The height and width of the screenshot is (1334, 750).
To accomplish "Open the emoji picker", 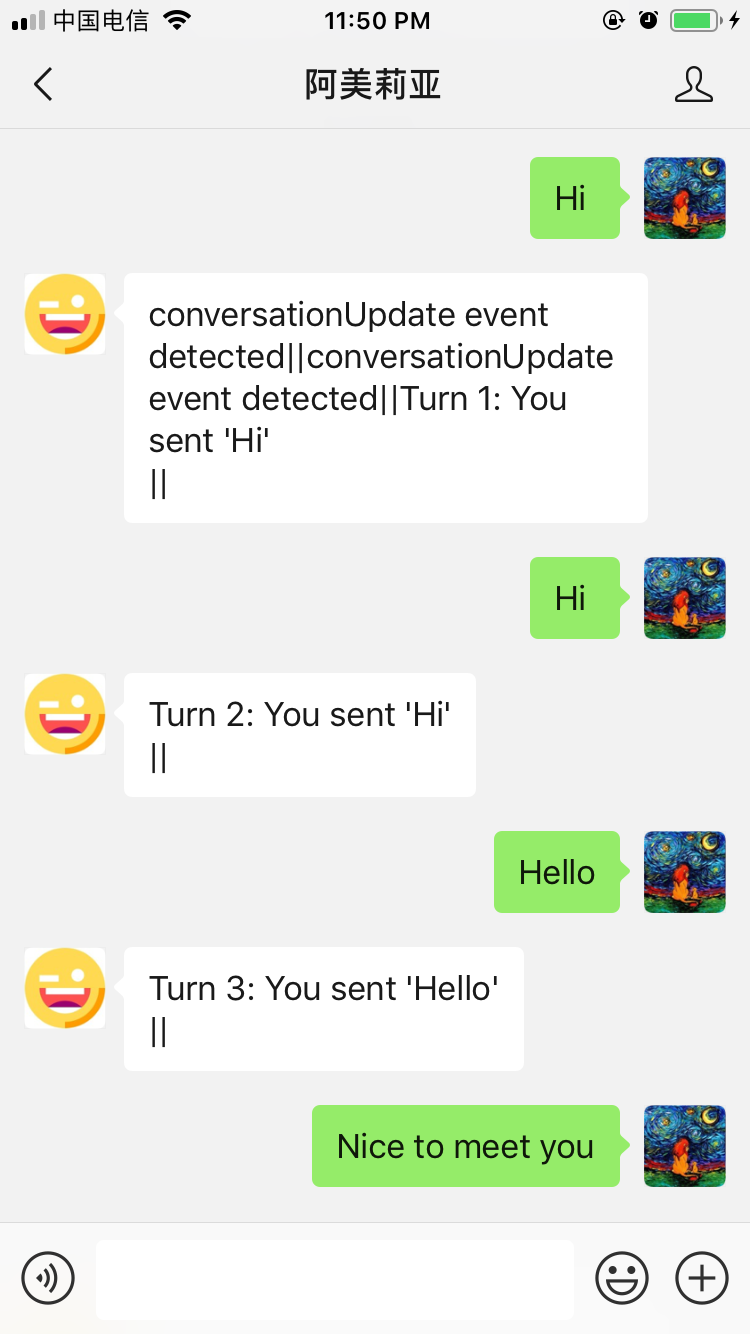I will click(622, 1278).
